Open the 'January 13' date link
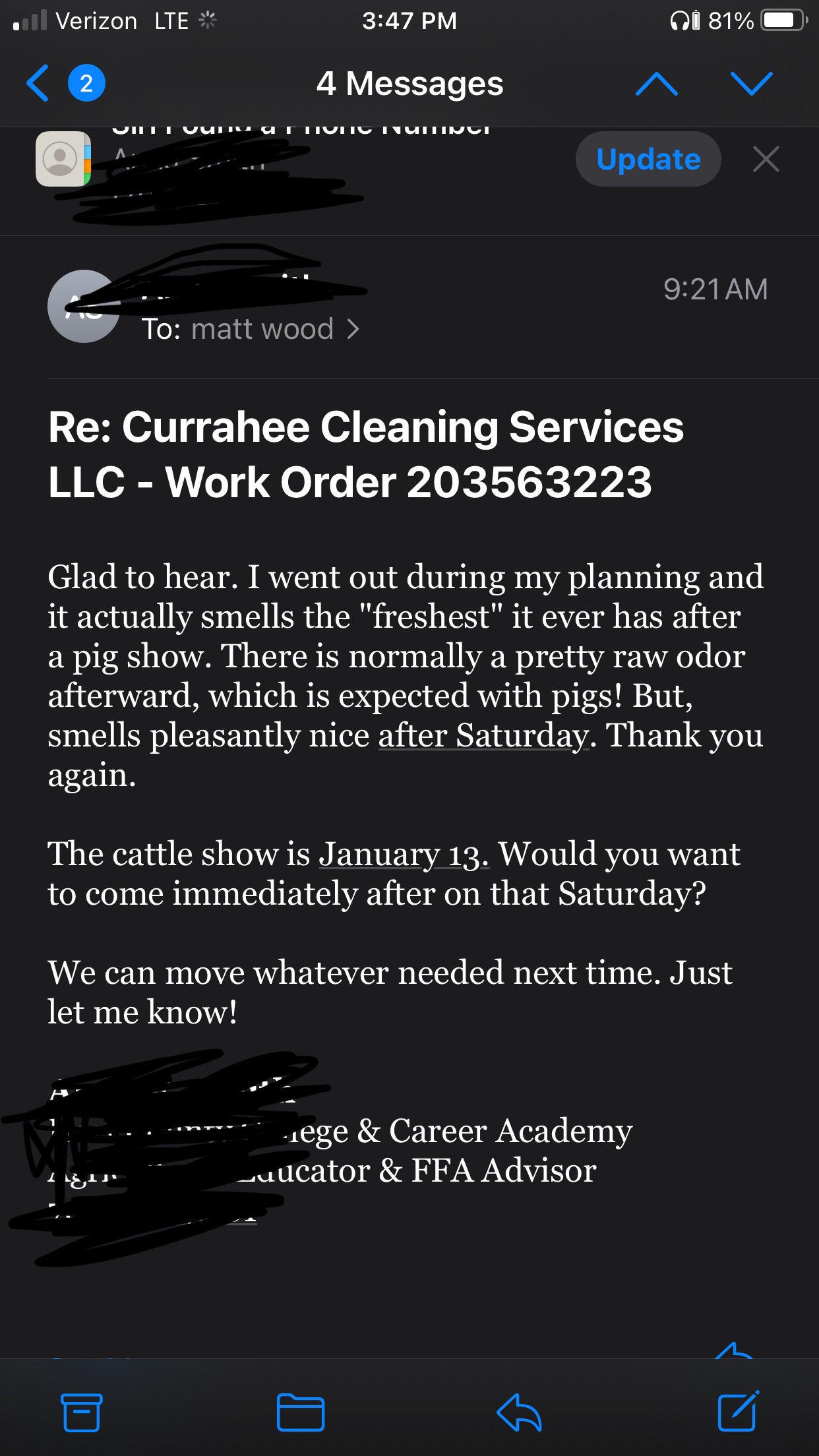The width and height of the screenshot is (819, 1456). pos(404,854)
